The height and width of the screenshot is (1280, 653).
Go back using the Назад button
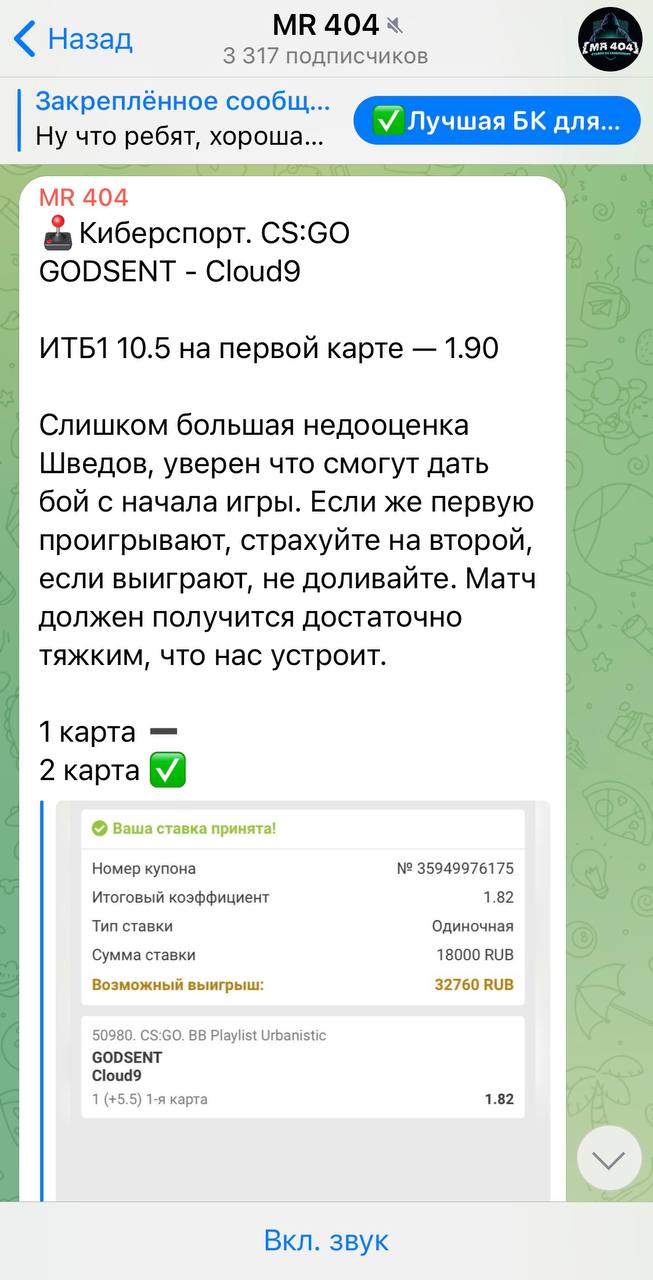73,39
